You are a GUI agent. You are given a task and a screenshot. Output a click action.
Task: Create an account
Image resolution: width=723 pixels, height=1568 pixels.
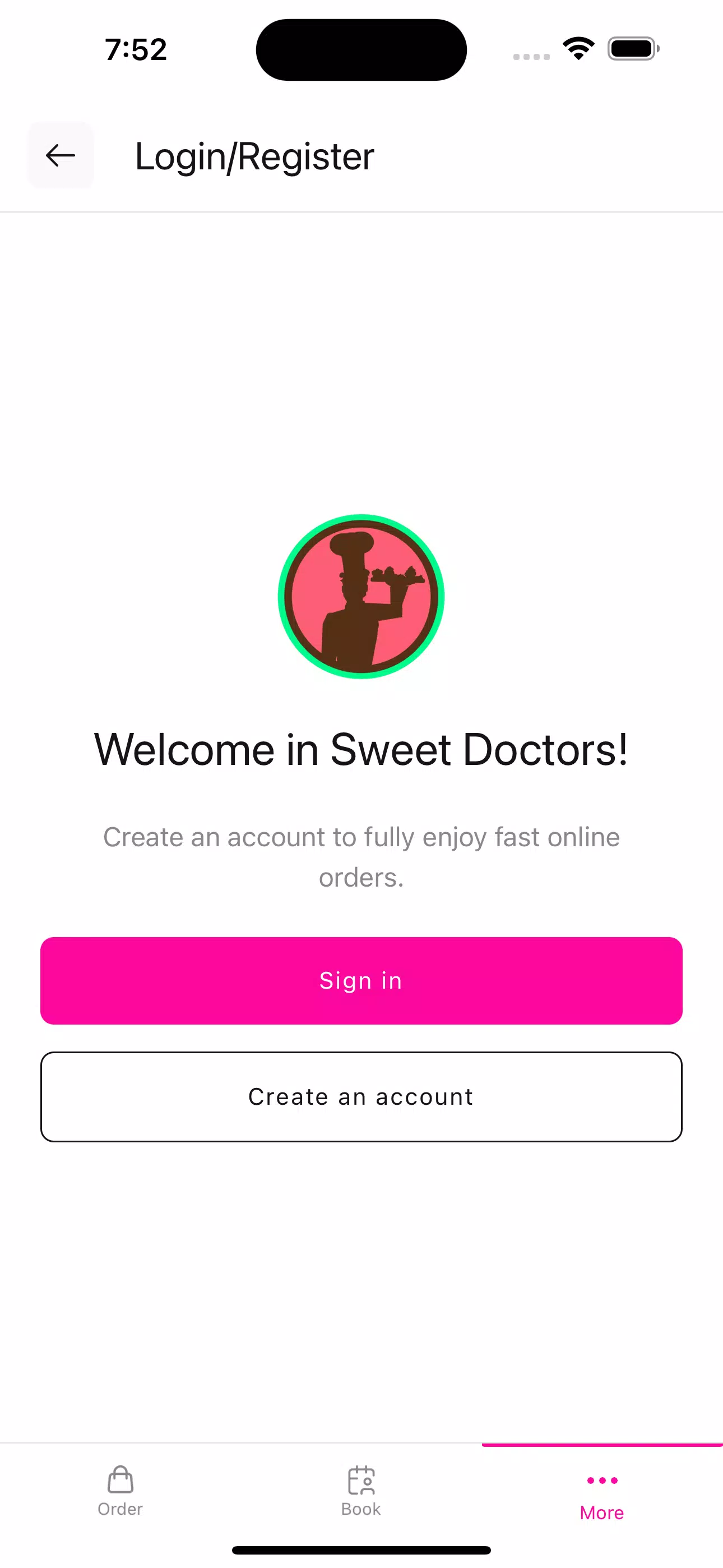(x=361, y=1097)
